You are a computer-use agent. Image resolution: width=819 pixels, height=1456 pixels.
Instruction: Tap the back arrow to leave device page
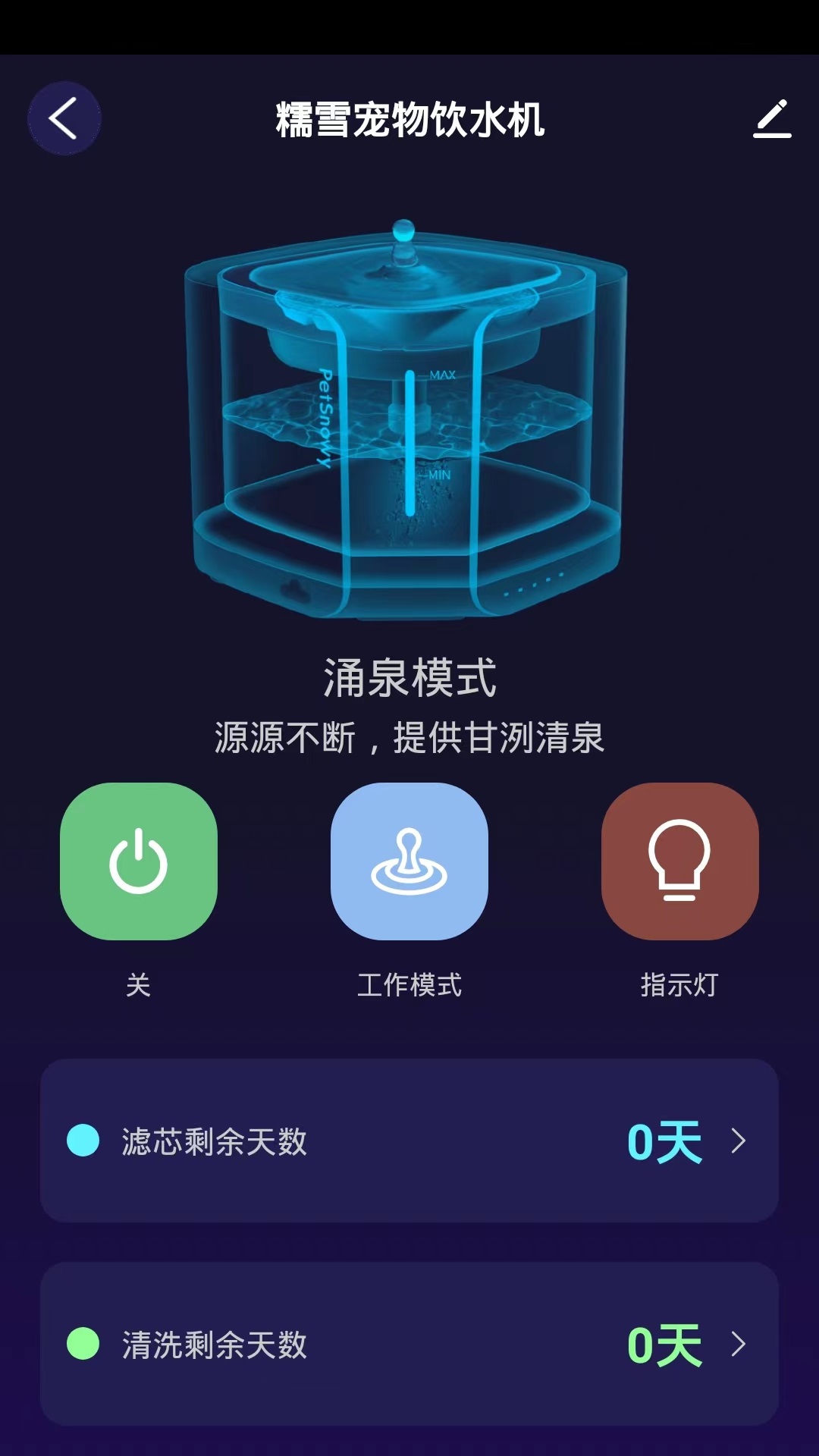point(64,118)
